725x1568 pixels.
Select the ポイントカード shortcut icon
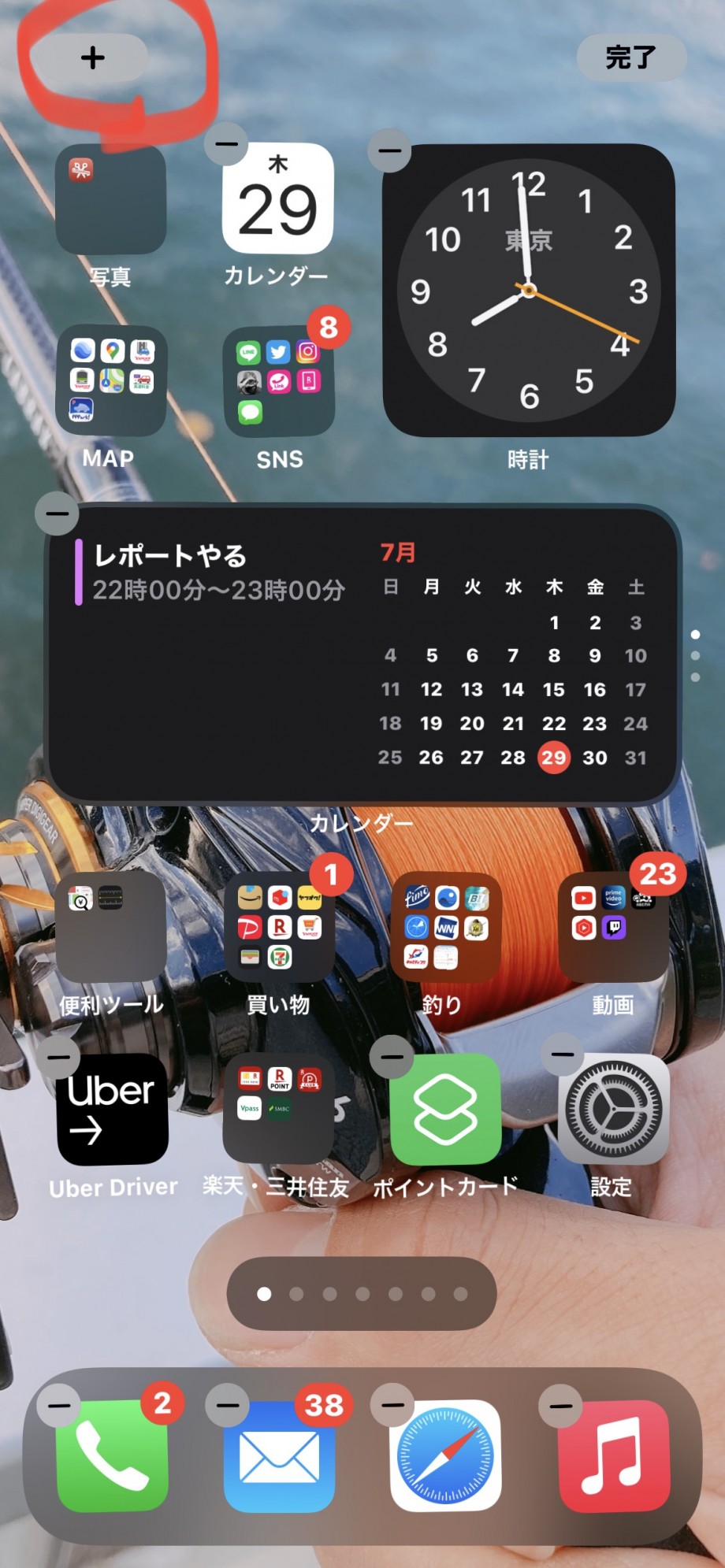pyautogui.click(x=446, y=1110)
